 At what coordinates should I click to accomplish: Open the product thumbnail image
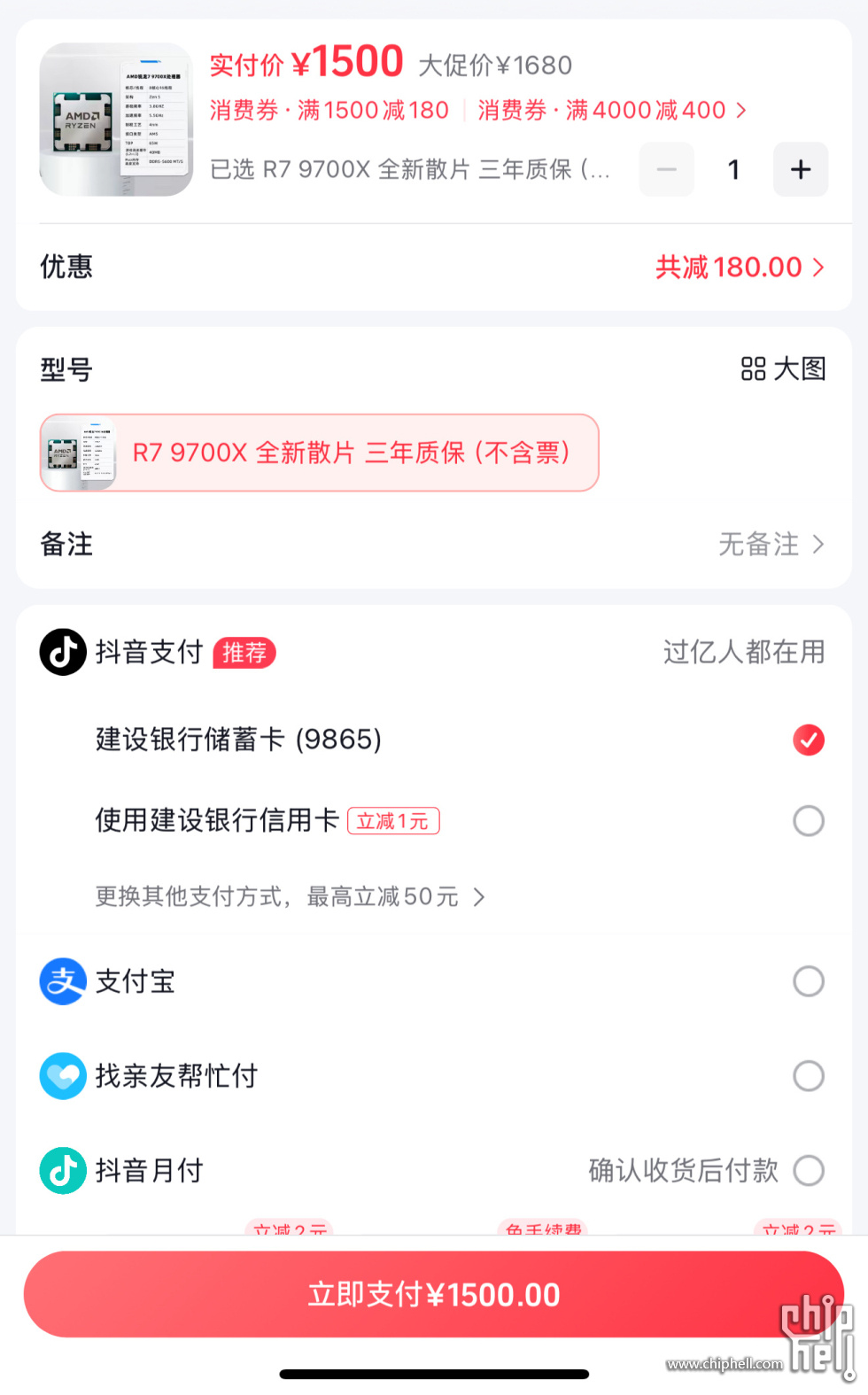click(116, 120)
